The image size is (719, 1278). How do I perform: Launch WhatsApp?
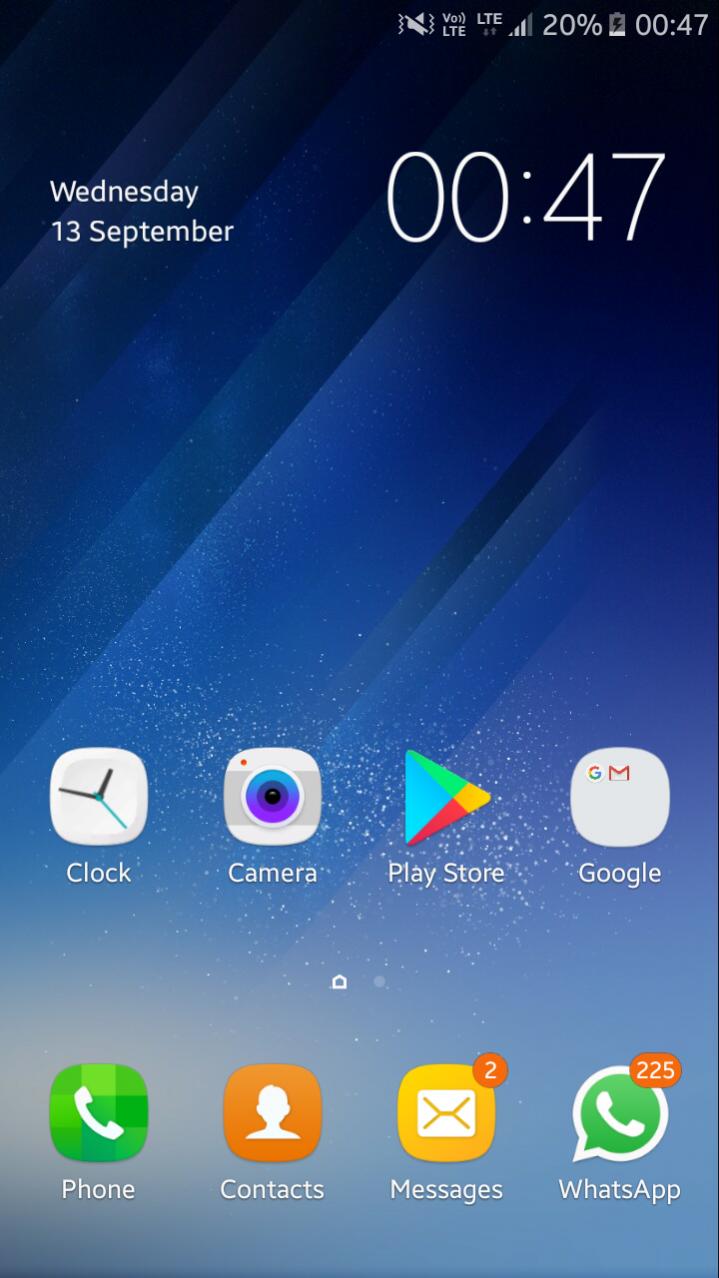click(620, 1113)
